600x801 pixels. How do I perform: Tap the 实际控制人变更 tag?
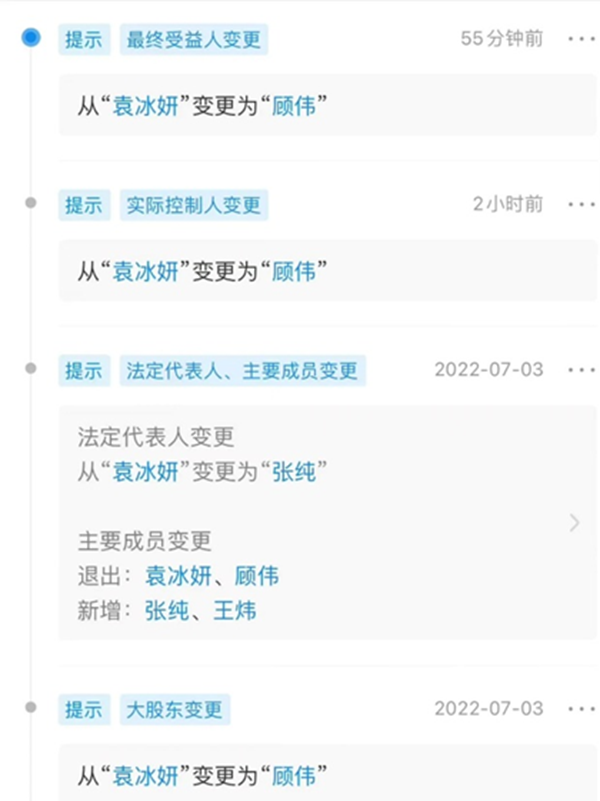194,205
